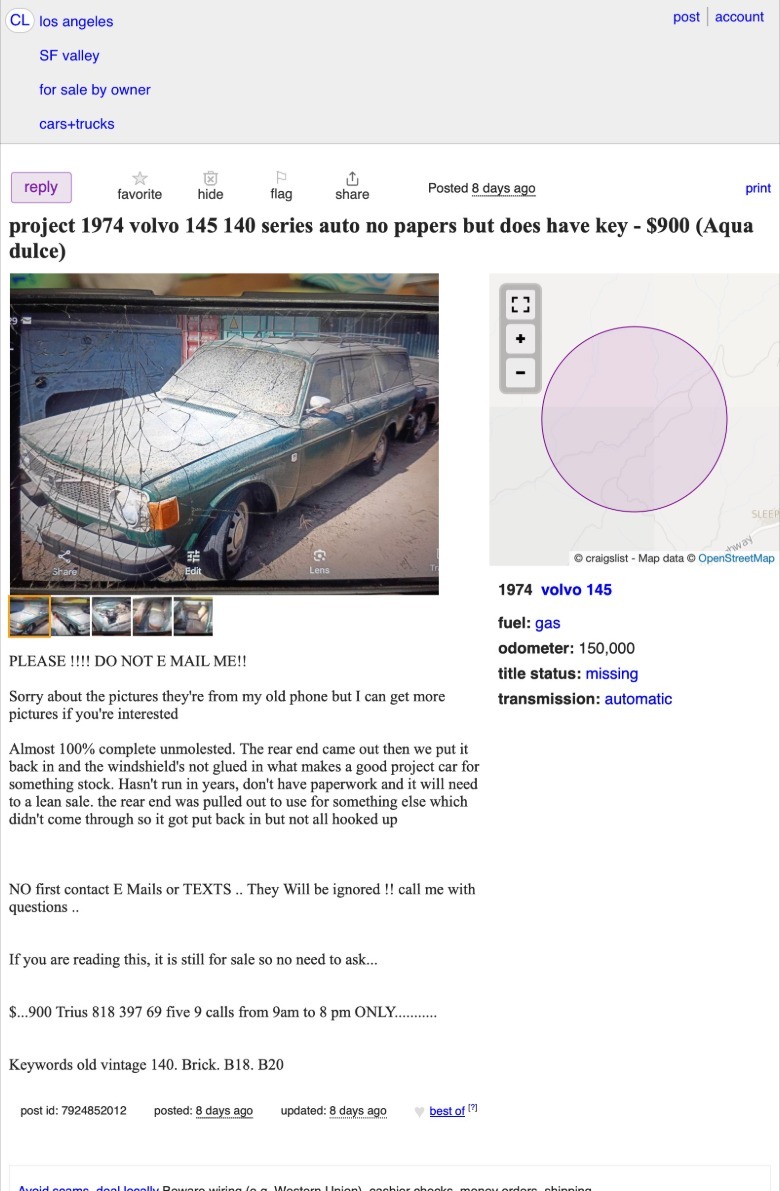Screen dimensions: 780x1191
Task: Select the second photo thumbnail
Action: (x=71, y=616)
